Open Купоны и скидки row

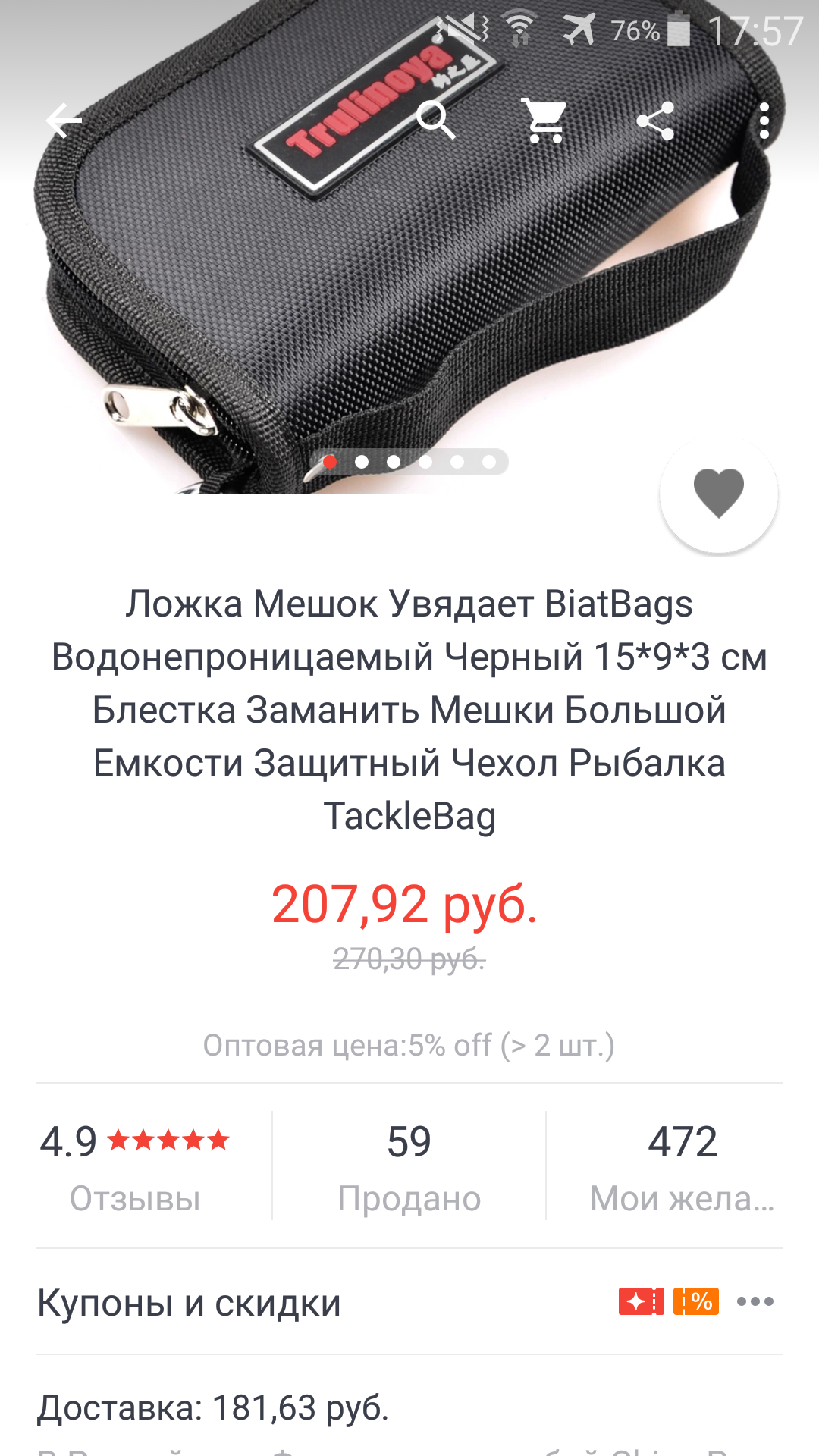(x=409, y=1303)
